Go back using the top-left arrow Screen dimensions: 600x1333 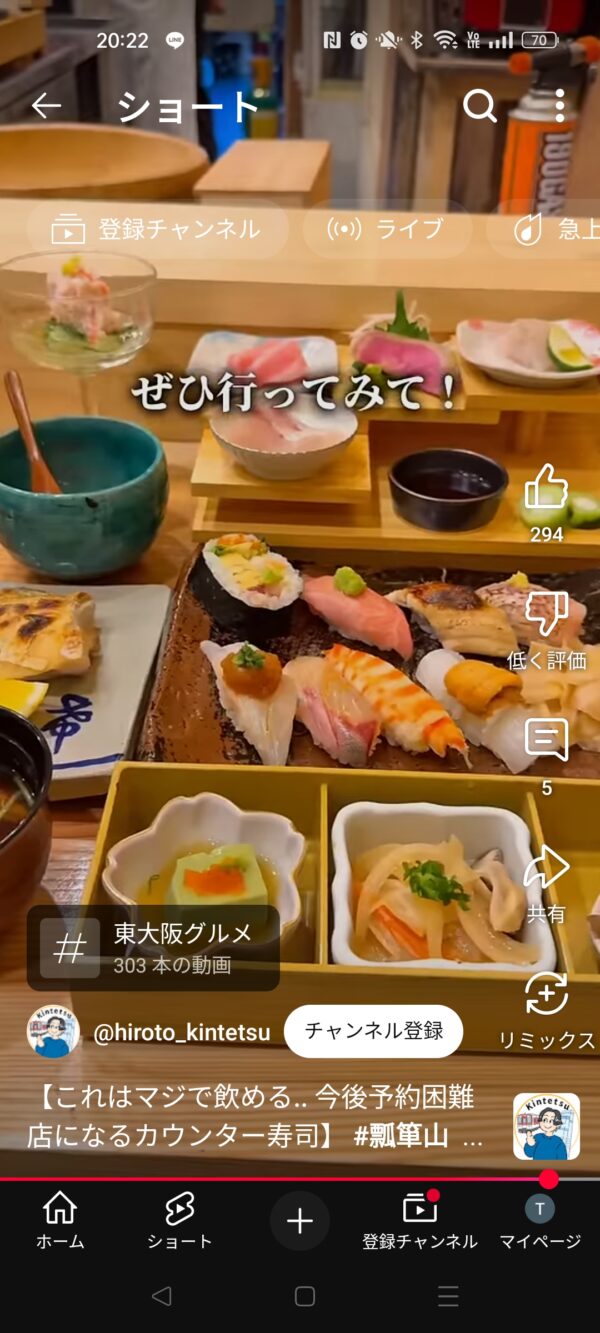(46, 106)
